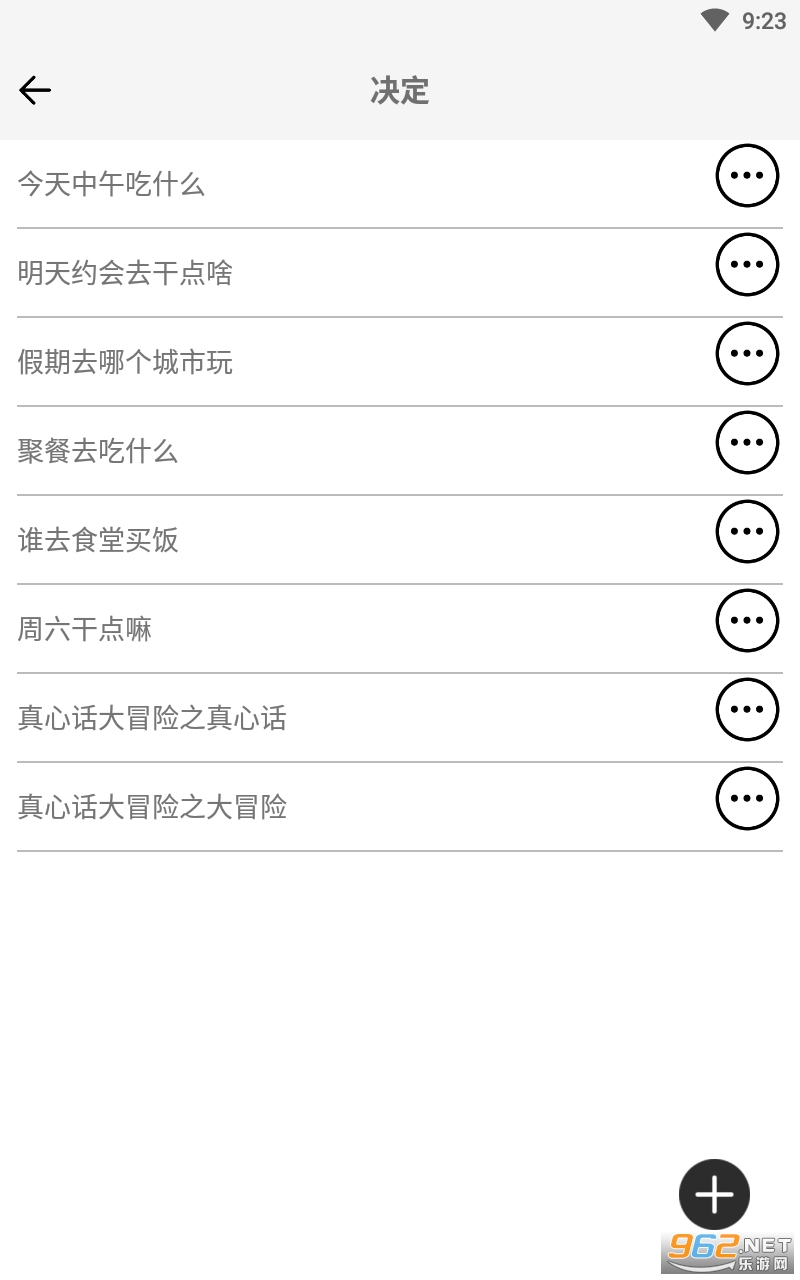The height and width of the screenshot is (1280, 800).
Task: Show options for 真心话大冒险之真心话
Action: pyautogui.click(x=747, y=710)
